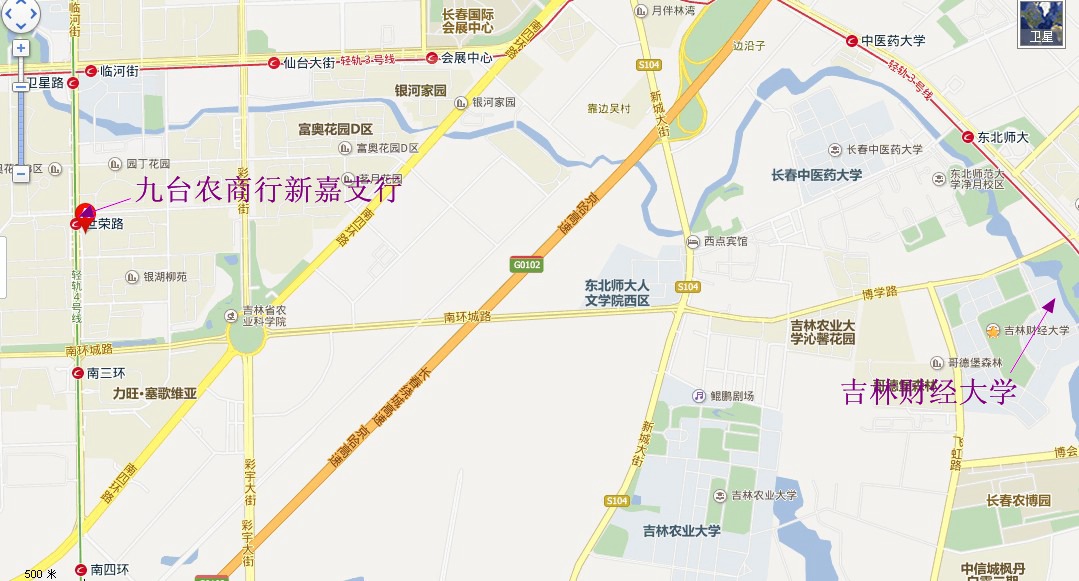Tap the red location marker pin
This screenshot has width=1079, height=581.
[86, 214]
